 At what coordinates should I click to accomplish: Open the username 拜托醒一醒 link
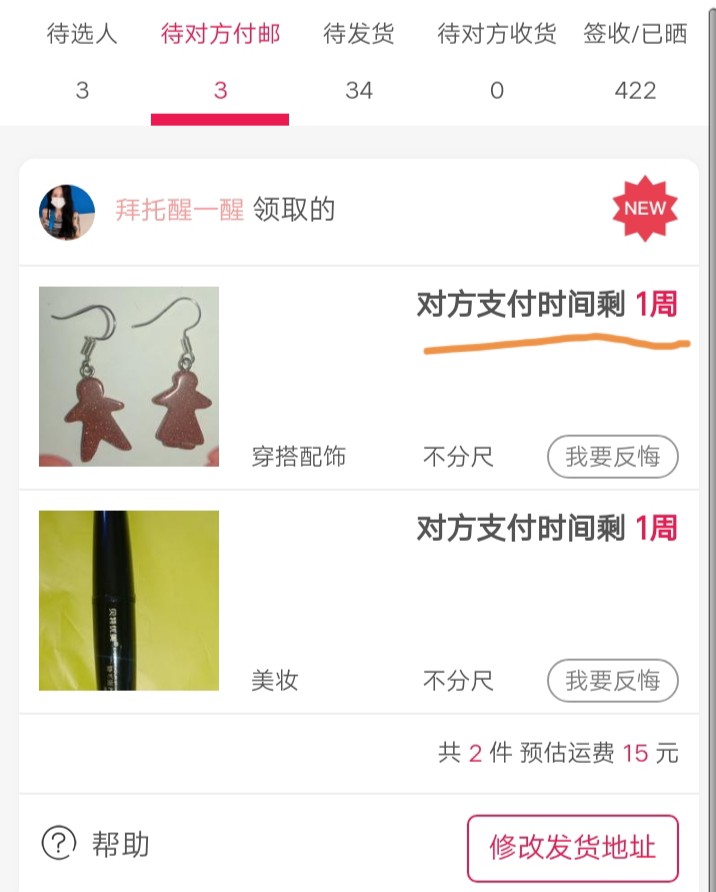point(179,210)
